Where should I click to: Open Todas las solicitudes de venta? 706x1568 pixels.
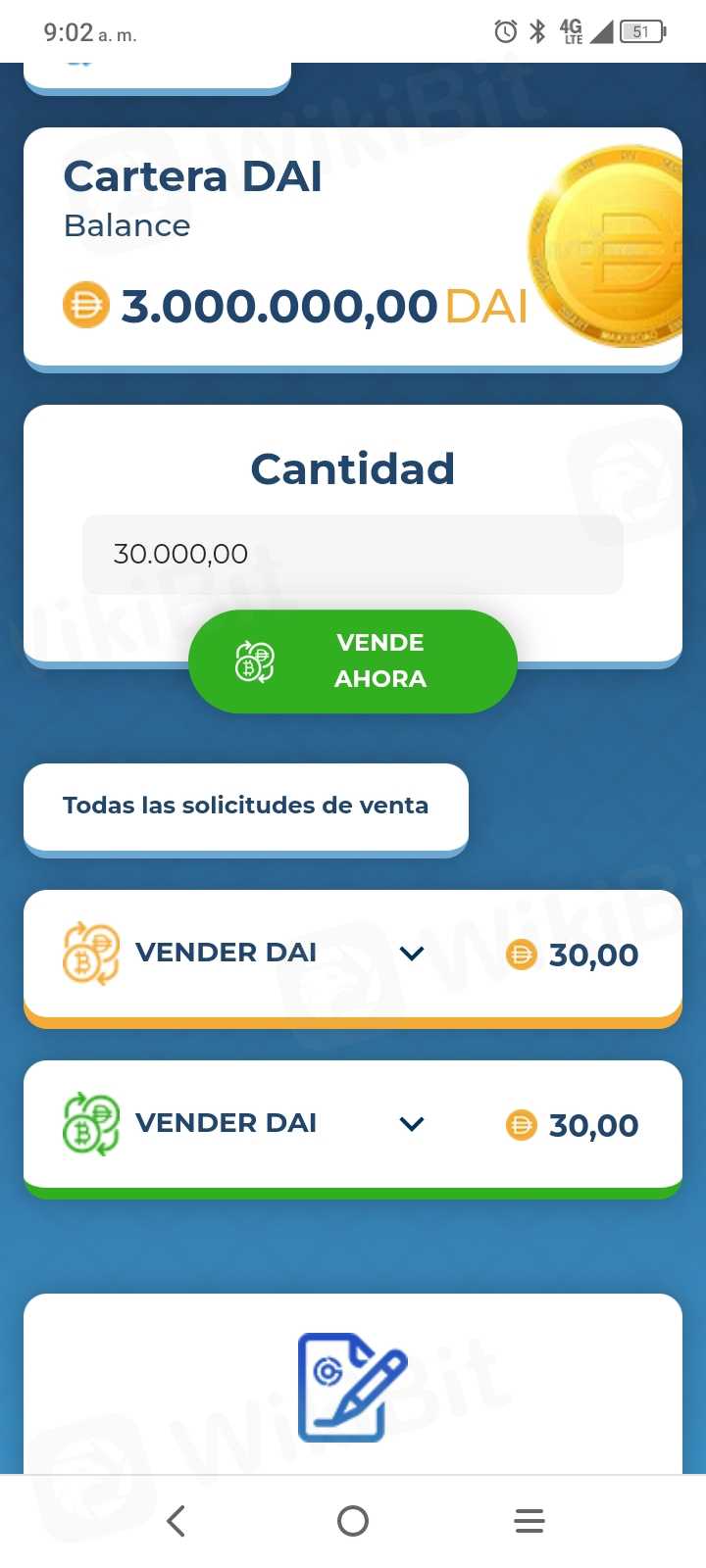pos(245,806)
